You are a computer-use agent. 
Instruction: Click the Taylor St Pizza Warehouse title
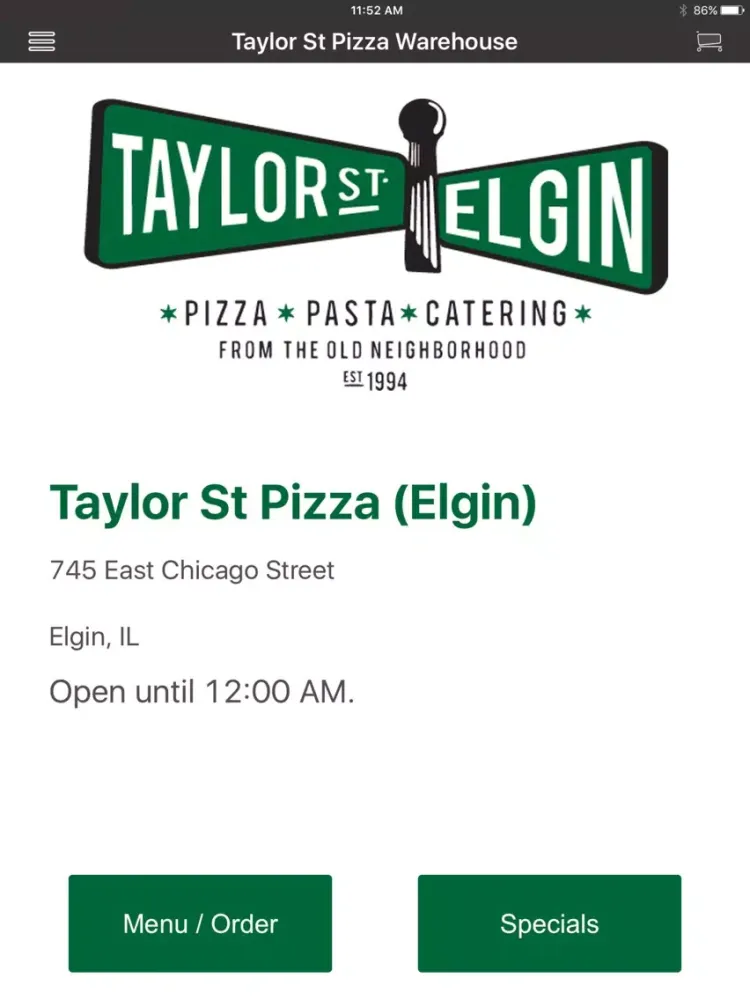click(375, 41)
